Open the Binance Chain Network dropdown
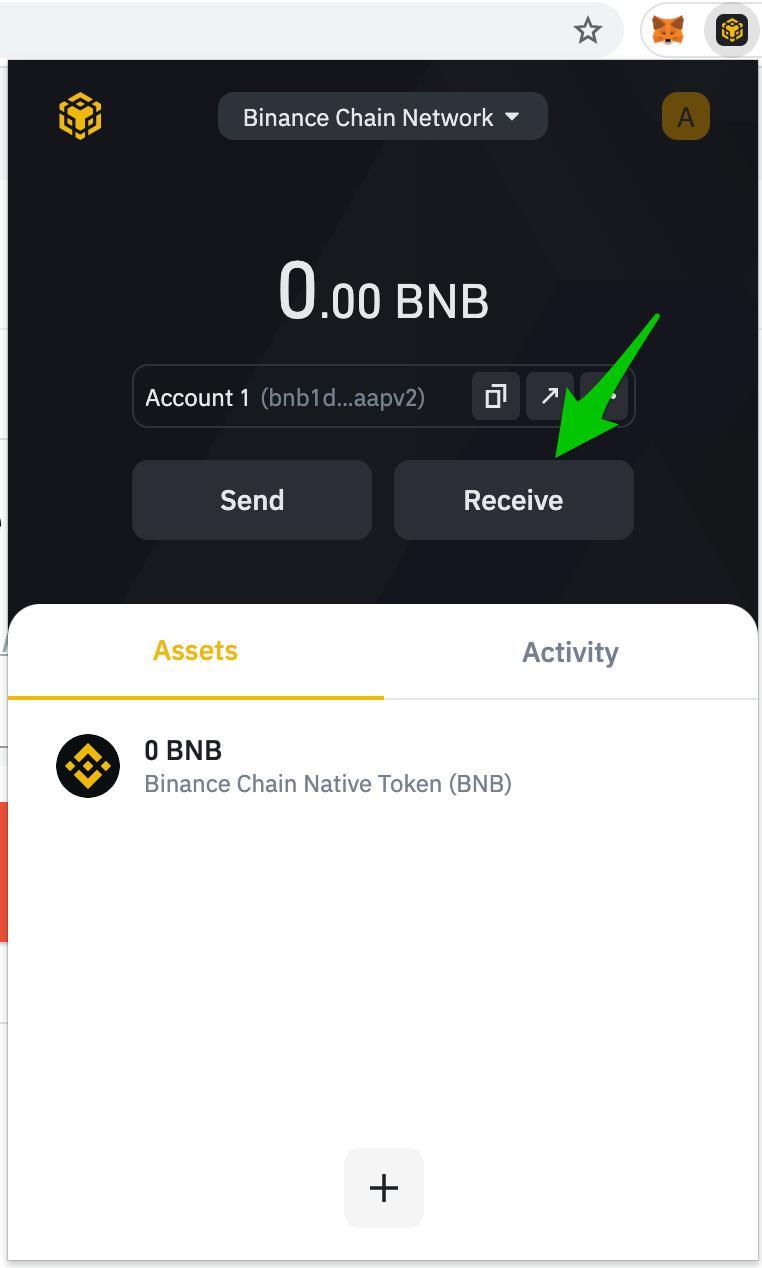The image size is (762, 1268). click(382, 117)
